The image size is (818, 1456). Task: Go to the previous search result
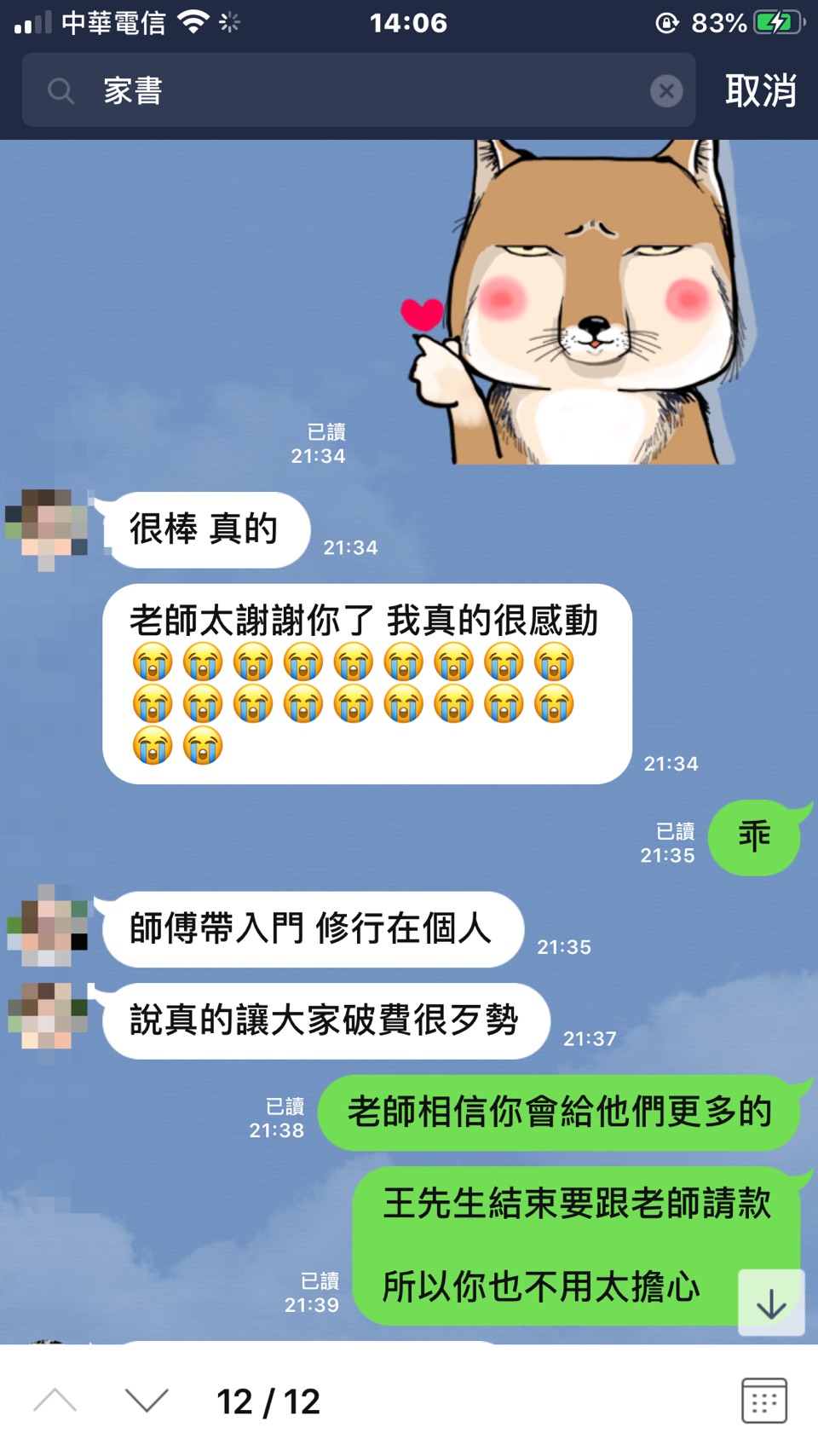click(x=55, y=1401)
